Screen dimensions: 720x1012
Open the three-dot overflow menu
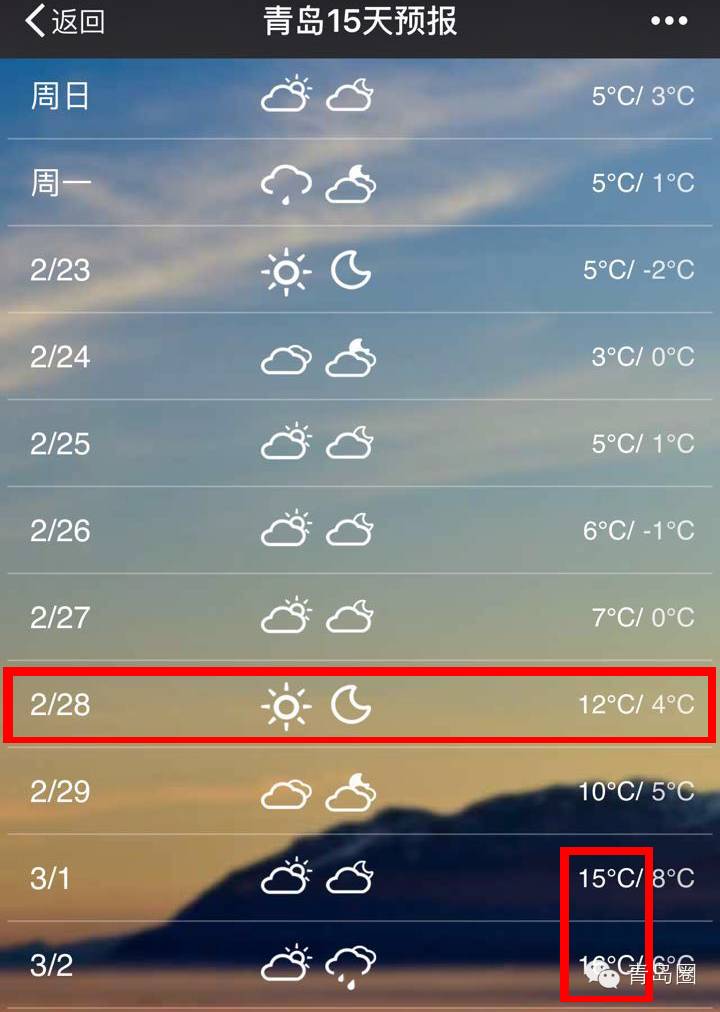coord(669,22)
